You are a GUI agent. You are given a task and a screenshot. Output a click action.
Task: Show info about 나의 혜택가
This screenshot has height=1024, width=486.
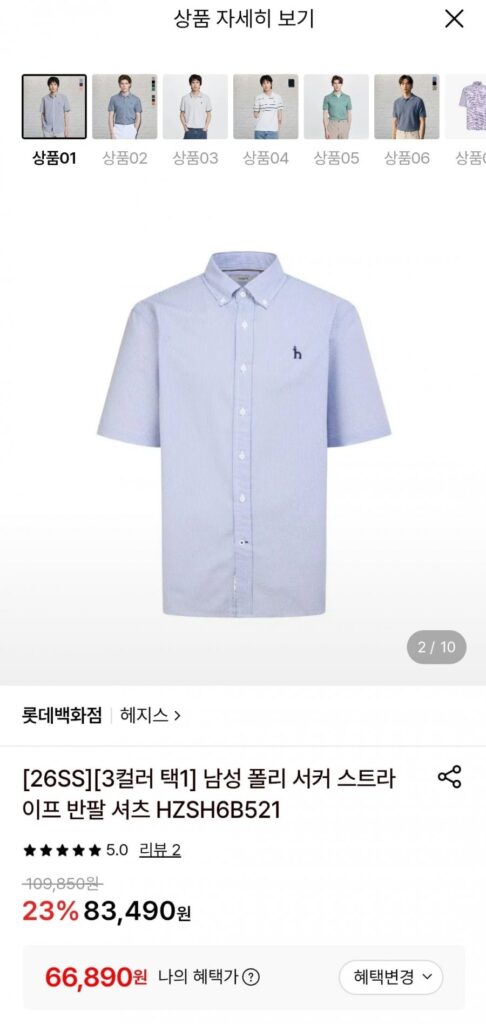251,978
